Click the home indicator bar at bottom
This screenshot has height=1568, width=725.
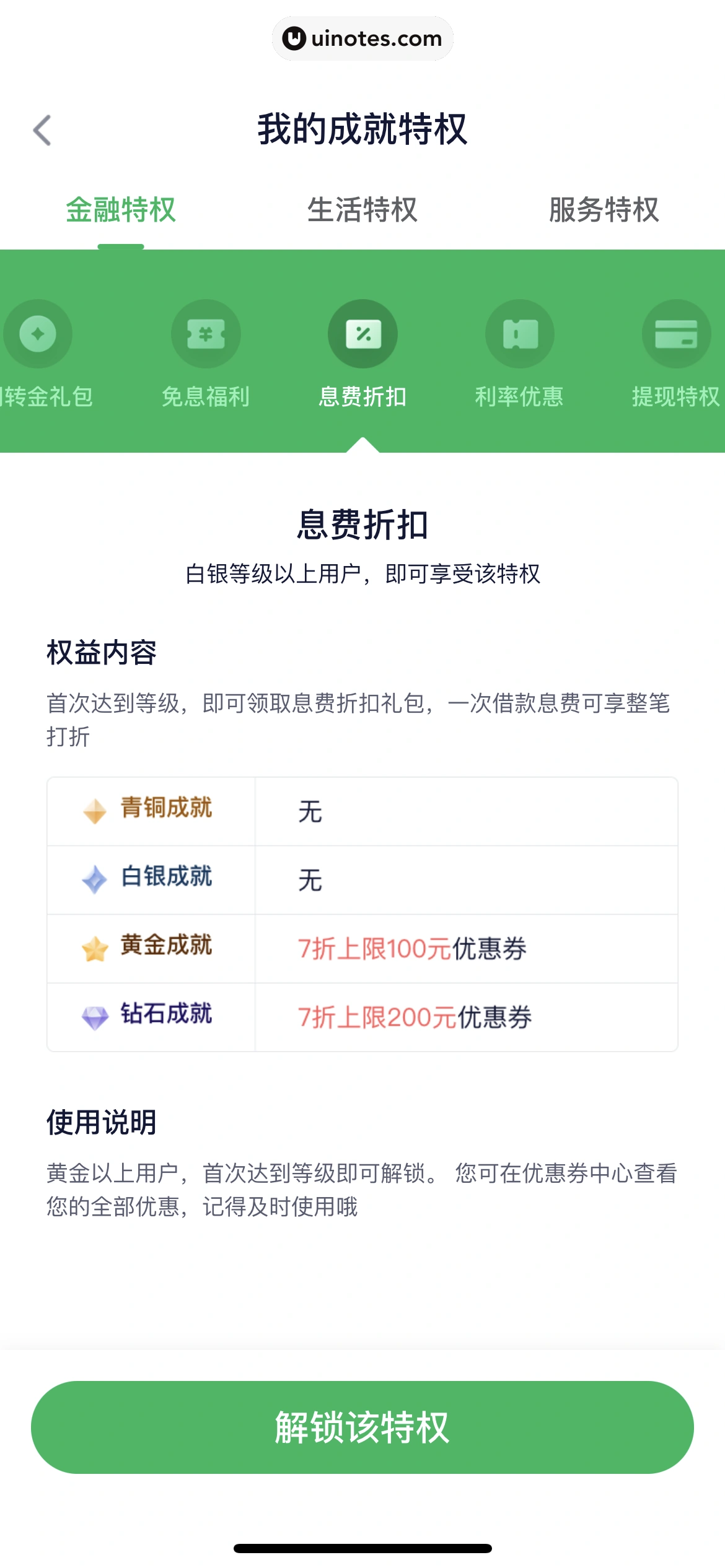(x=362, y=1544)
